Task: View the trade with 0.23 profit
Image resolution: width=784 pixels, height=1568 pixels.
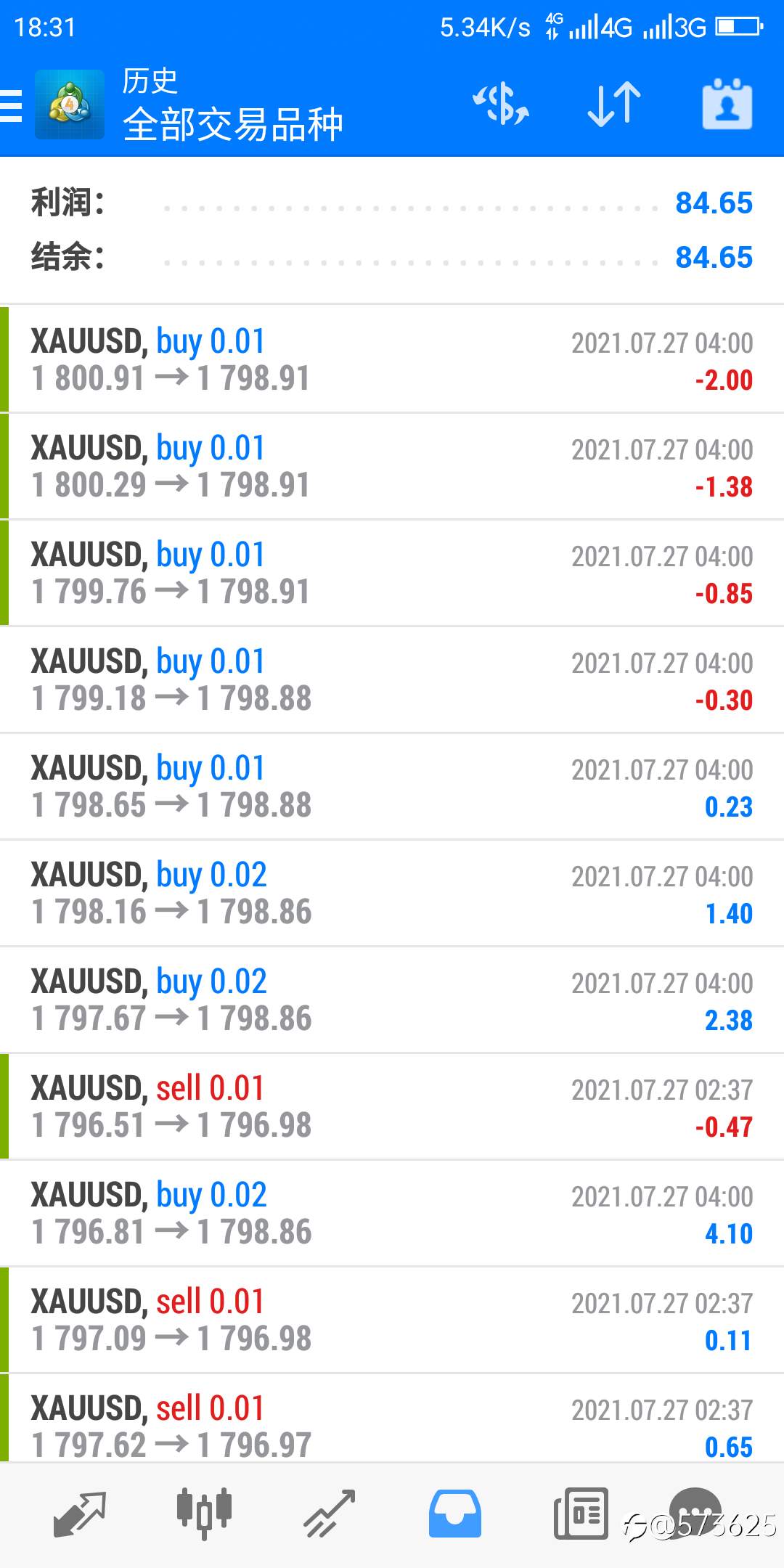Action: coord(392,786)
